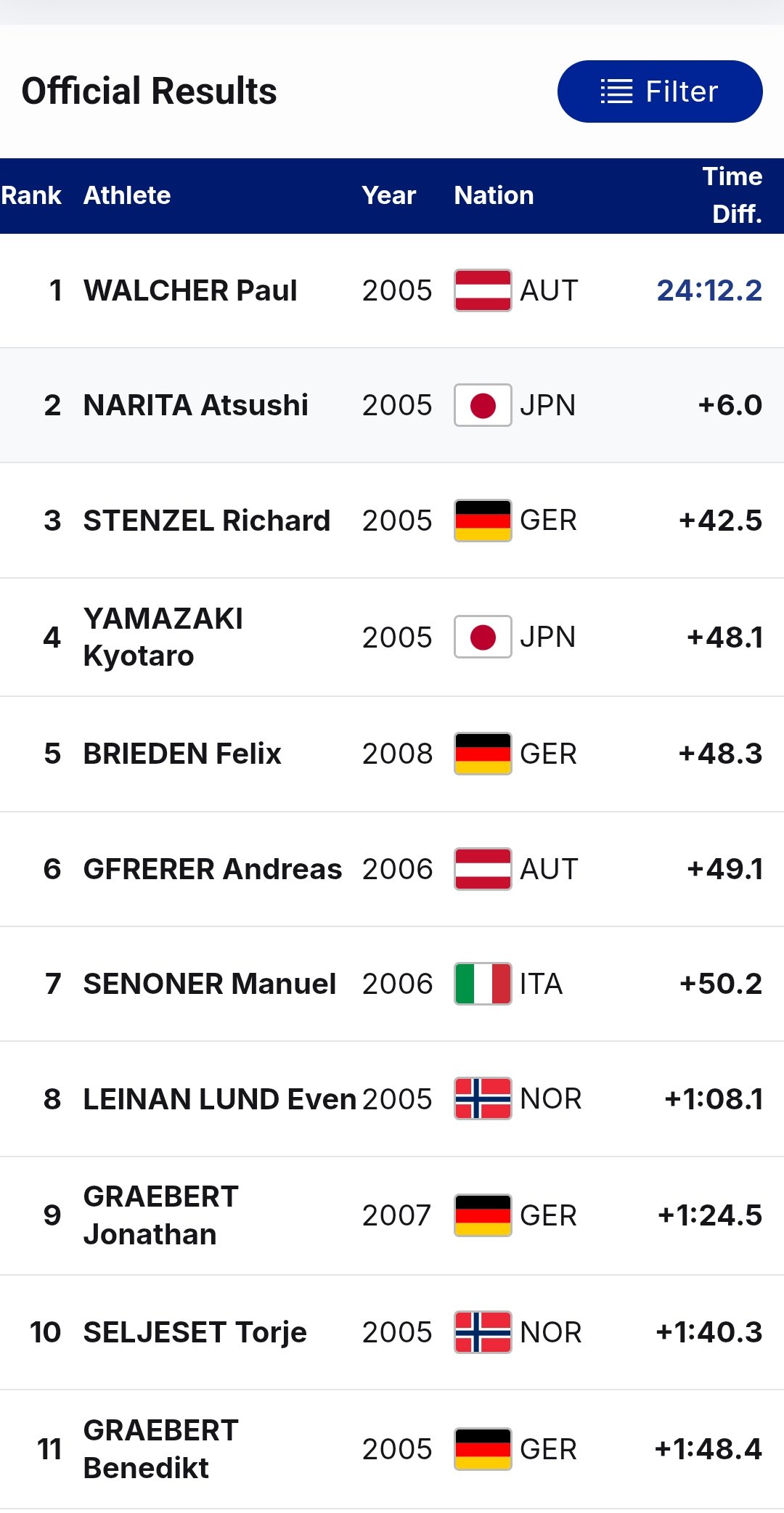Viewport: 784px width, 1513px height.
Task: Open WALCHER Paul's result row
Action: coord(392,290)
